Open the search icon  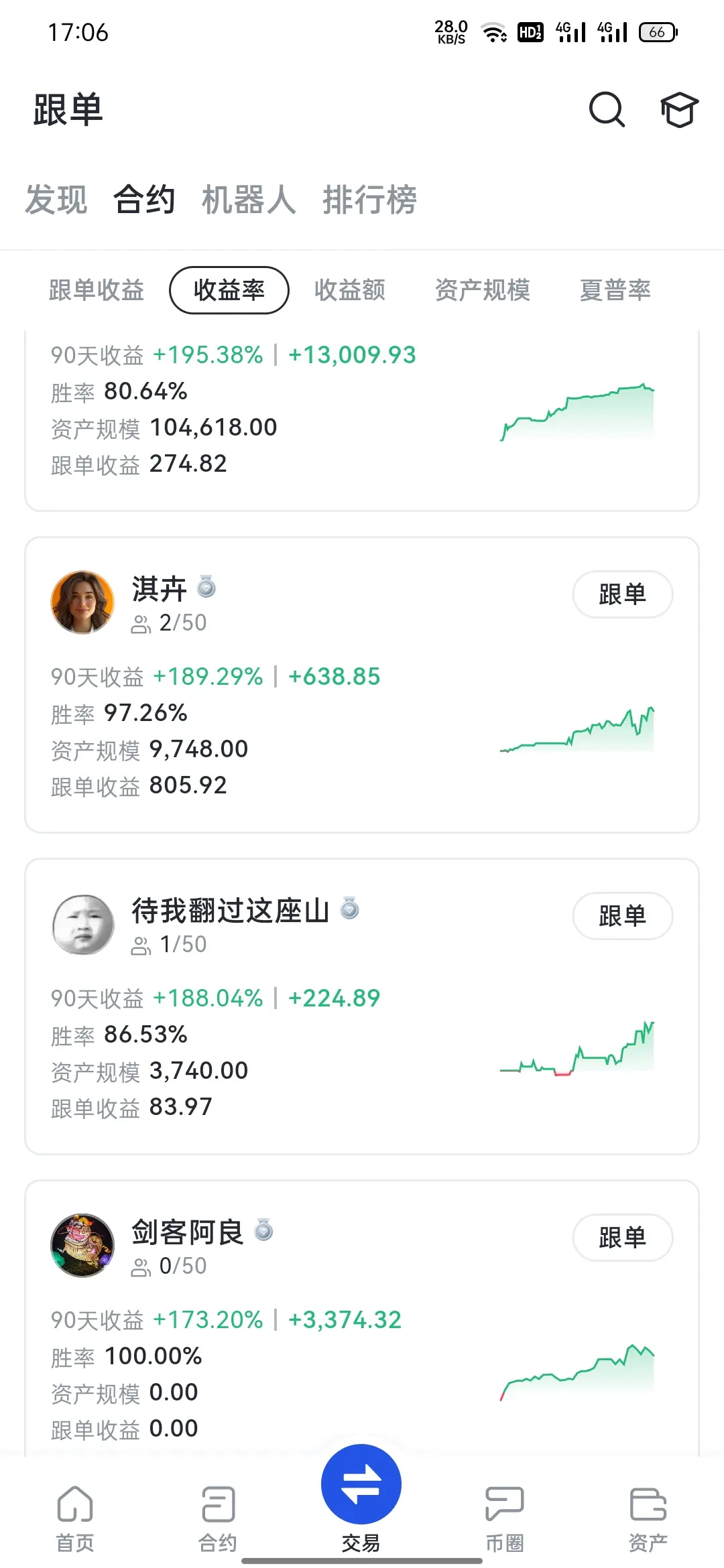click(x=607, y=109)
